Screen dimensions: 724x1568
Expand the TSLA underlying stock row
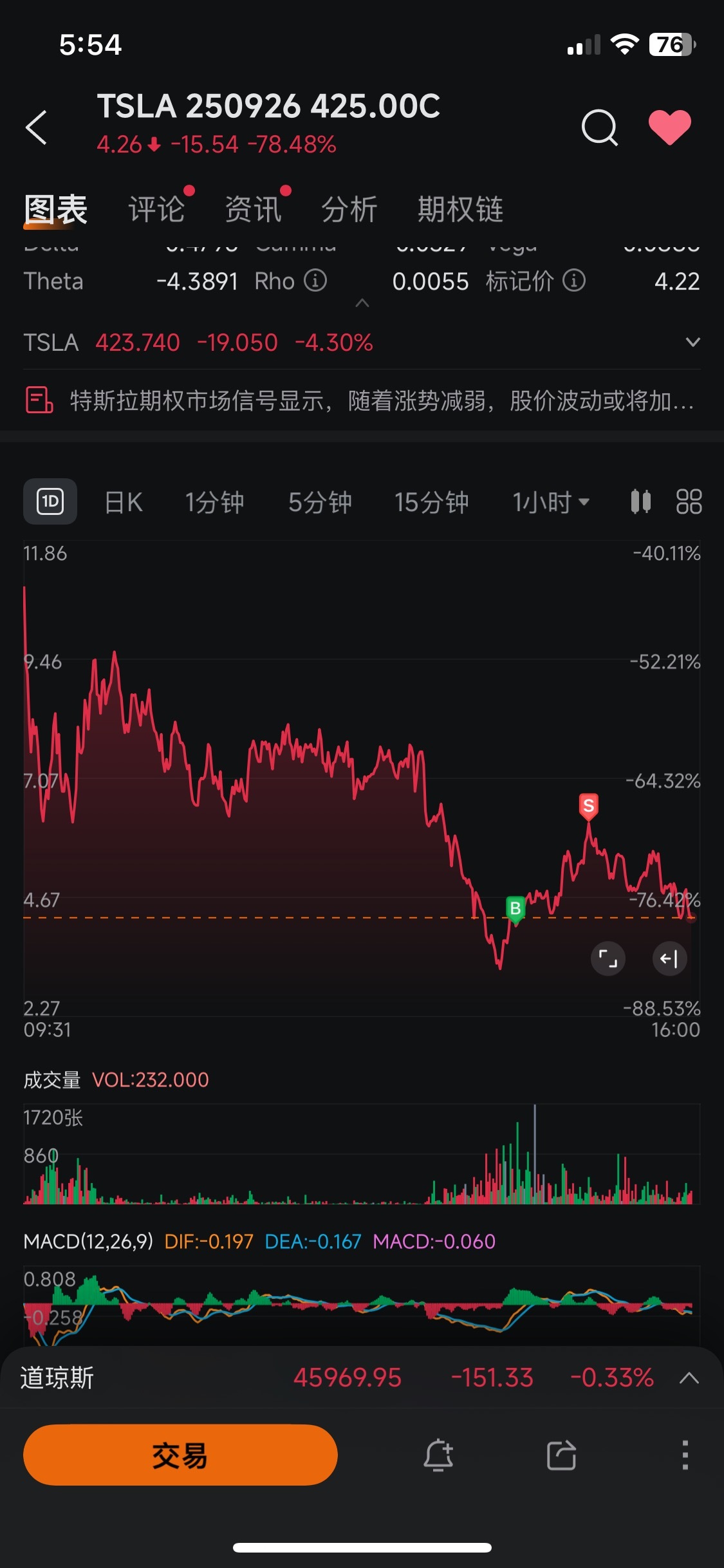tap(692, 342)
